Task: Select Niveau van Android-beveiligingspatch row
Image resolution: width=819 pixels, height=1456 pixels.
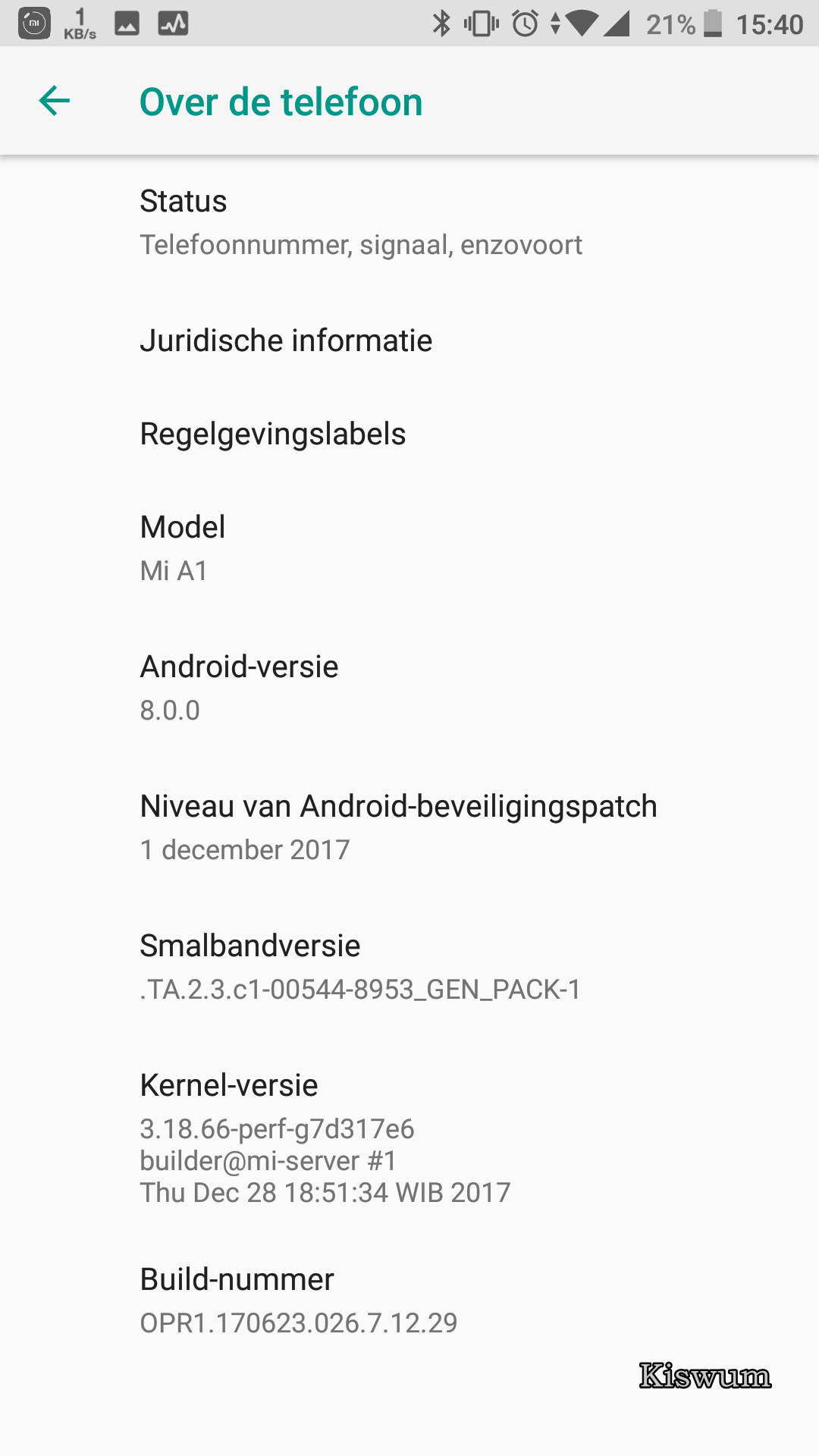Action: (x=409, y=828)
